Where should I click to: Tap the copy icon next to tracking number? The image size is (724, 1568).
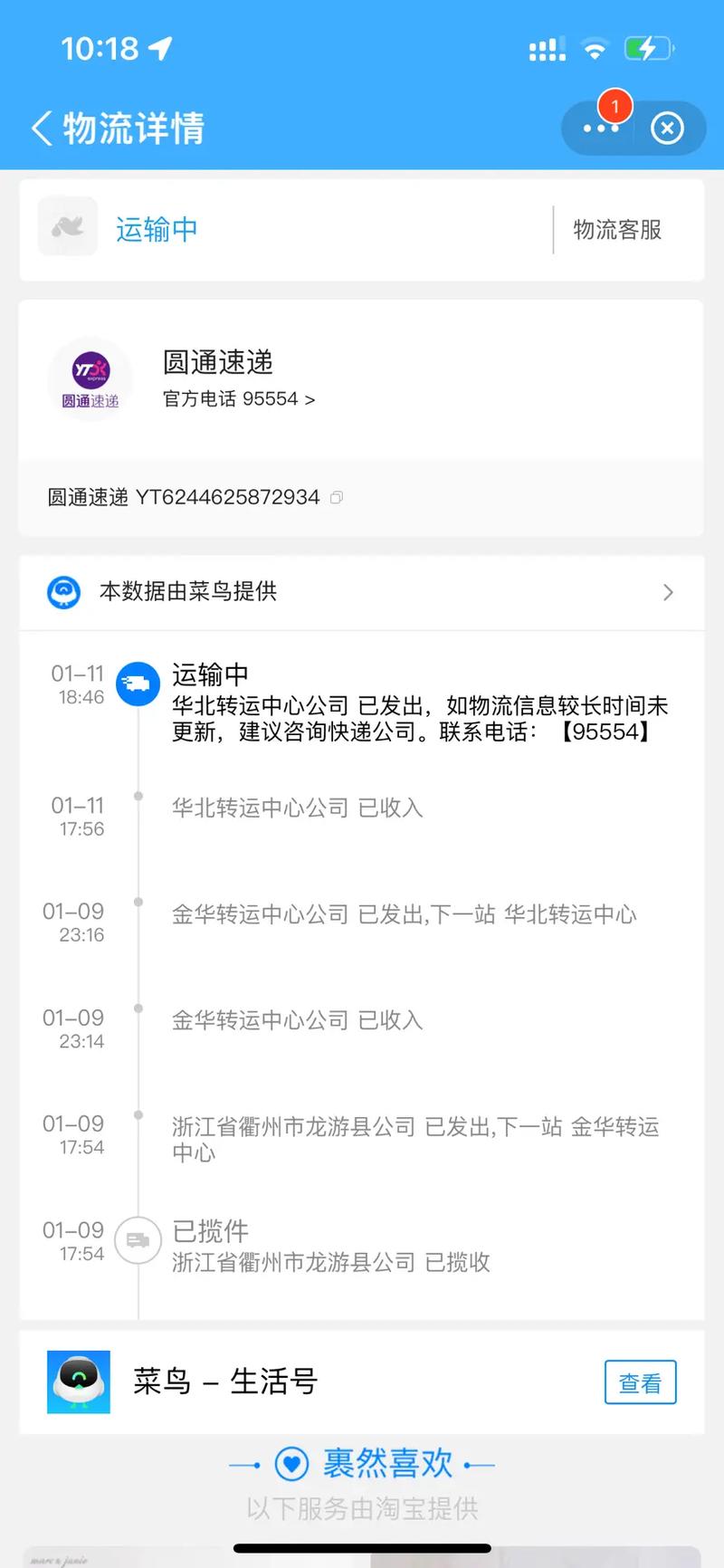pos(336,497)
